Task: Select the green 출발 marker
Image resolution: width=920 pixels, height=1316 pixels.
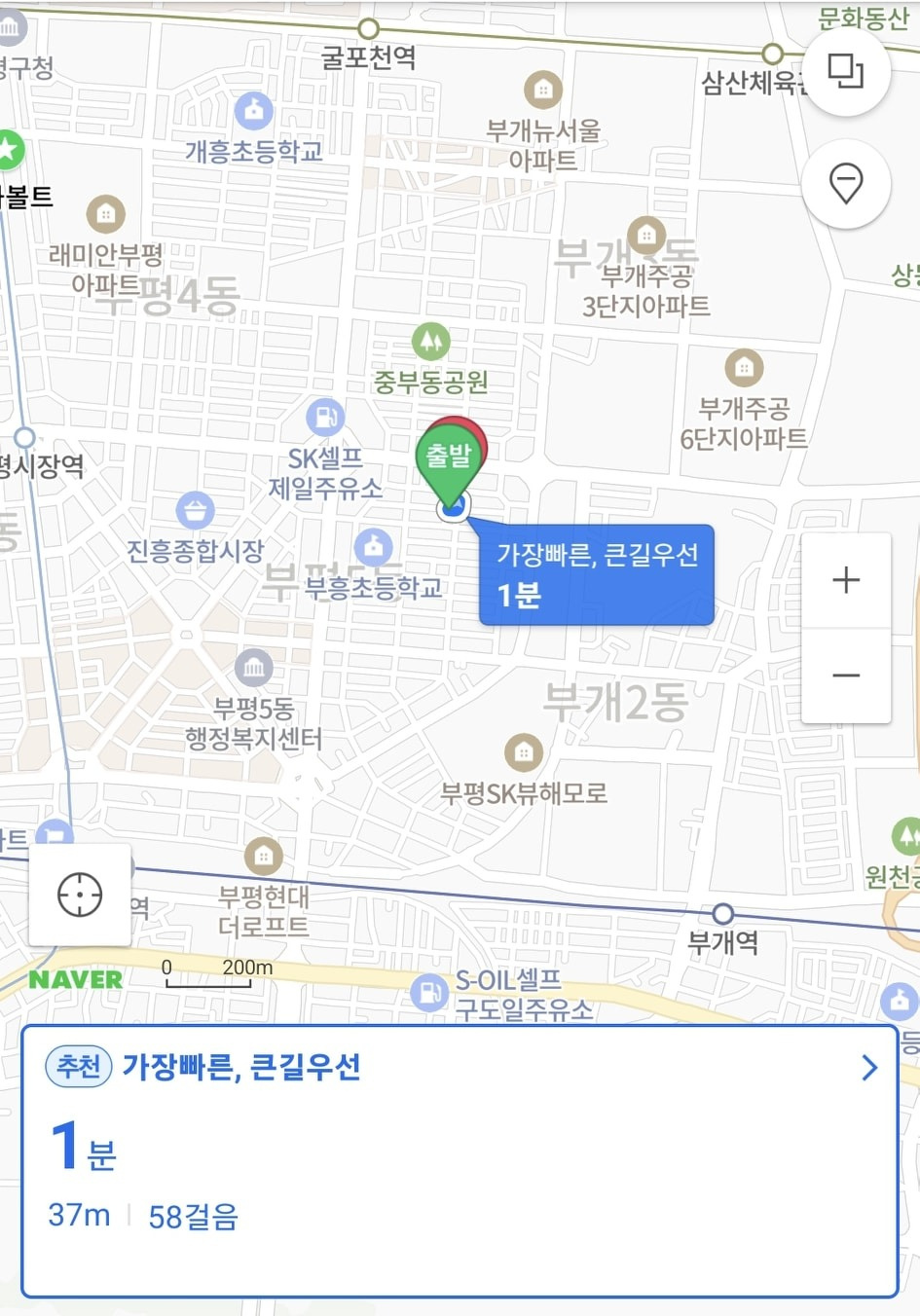Action: pos(448,459)
